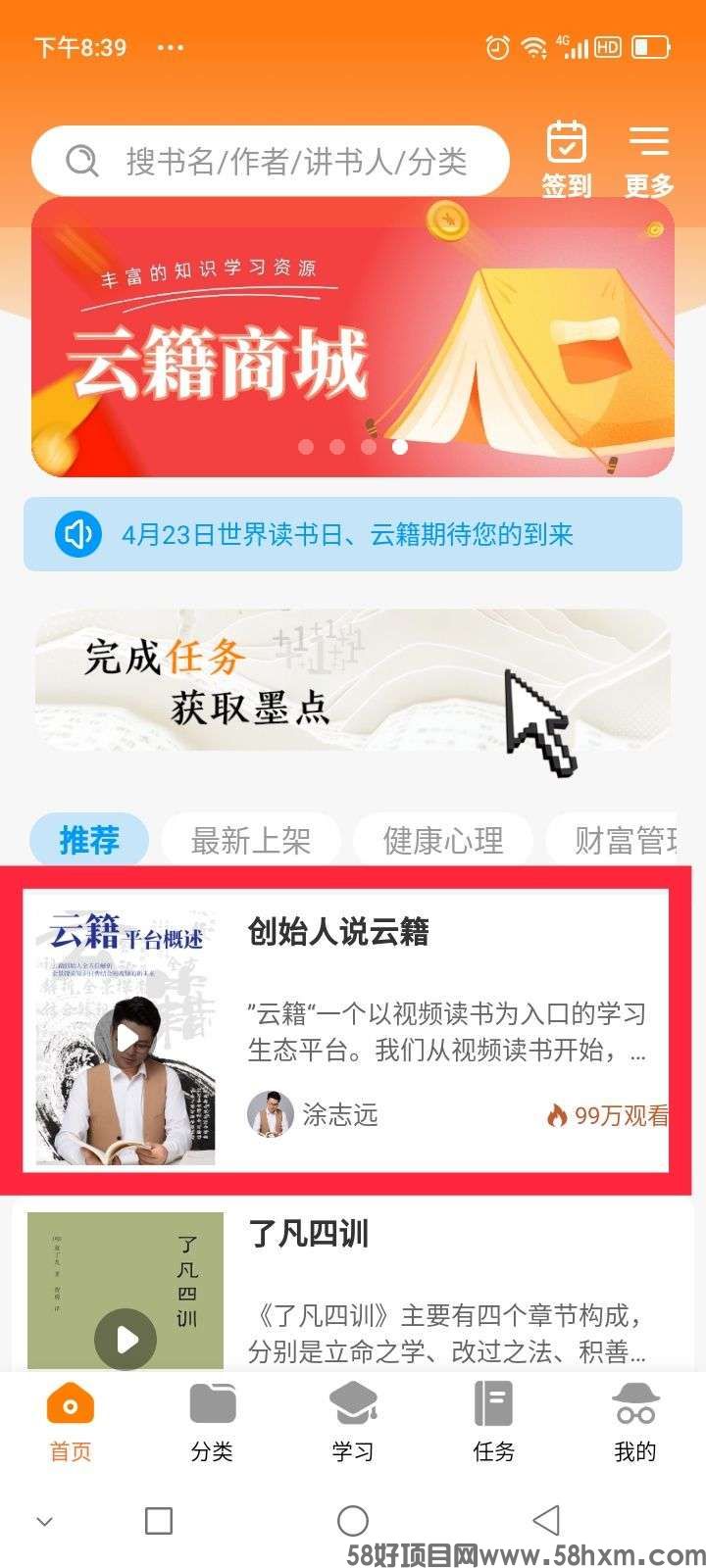Switch to the 最新上架 chip

[251, 840]
